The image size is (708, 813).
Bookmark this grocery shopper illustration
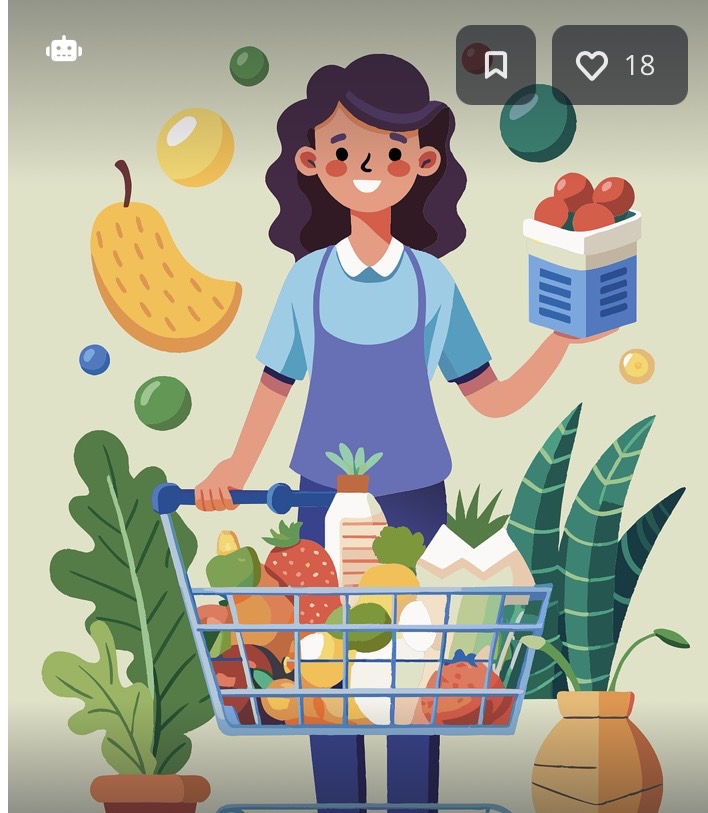click(495, 65)
